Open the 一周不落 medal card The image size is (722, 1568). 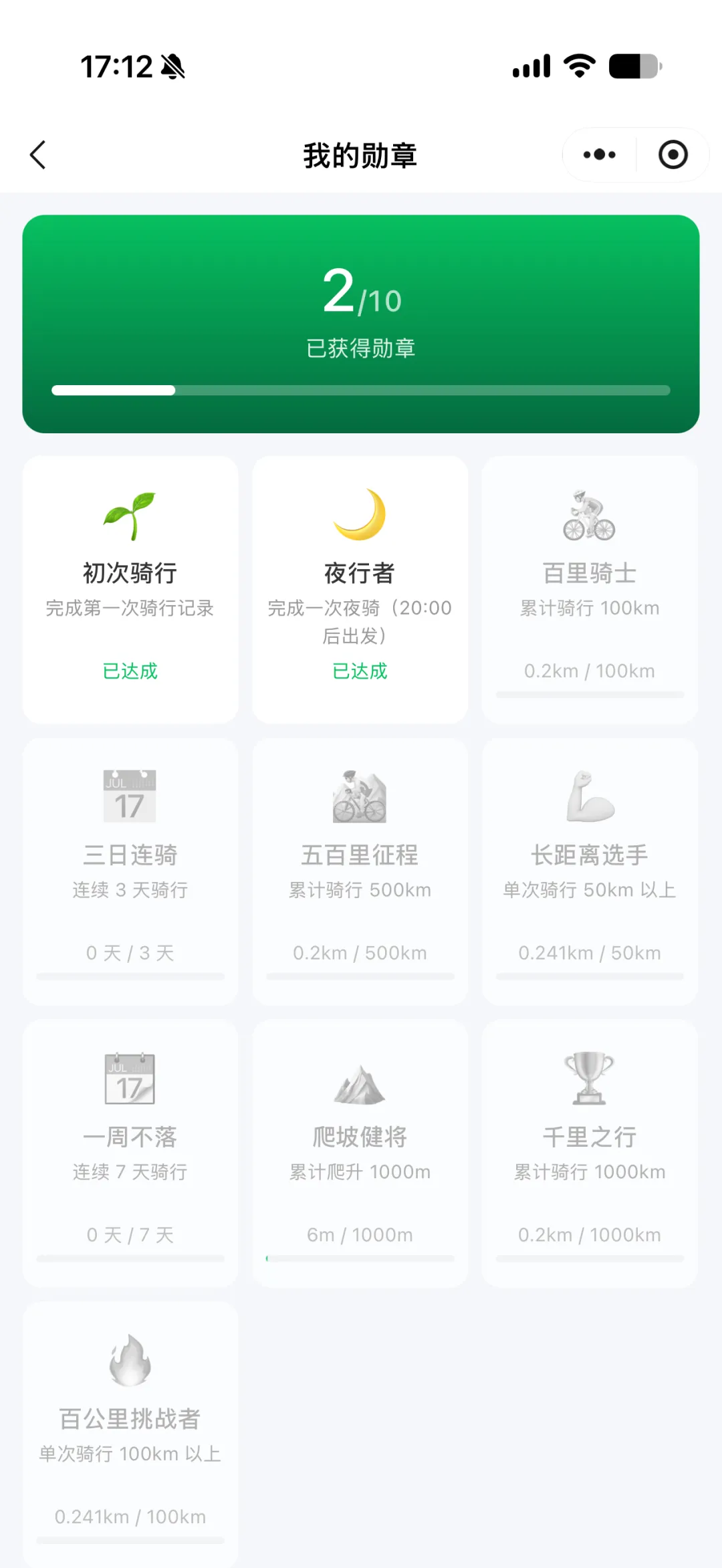[130, 1153]
